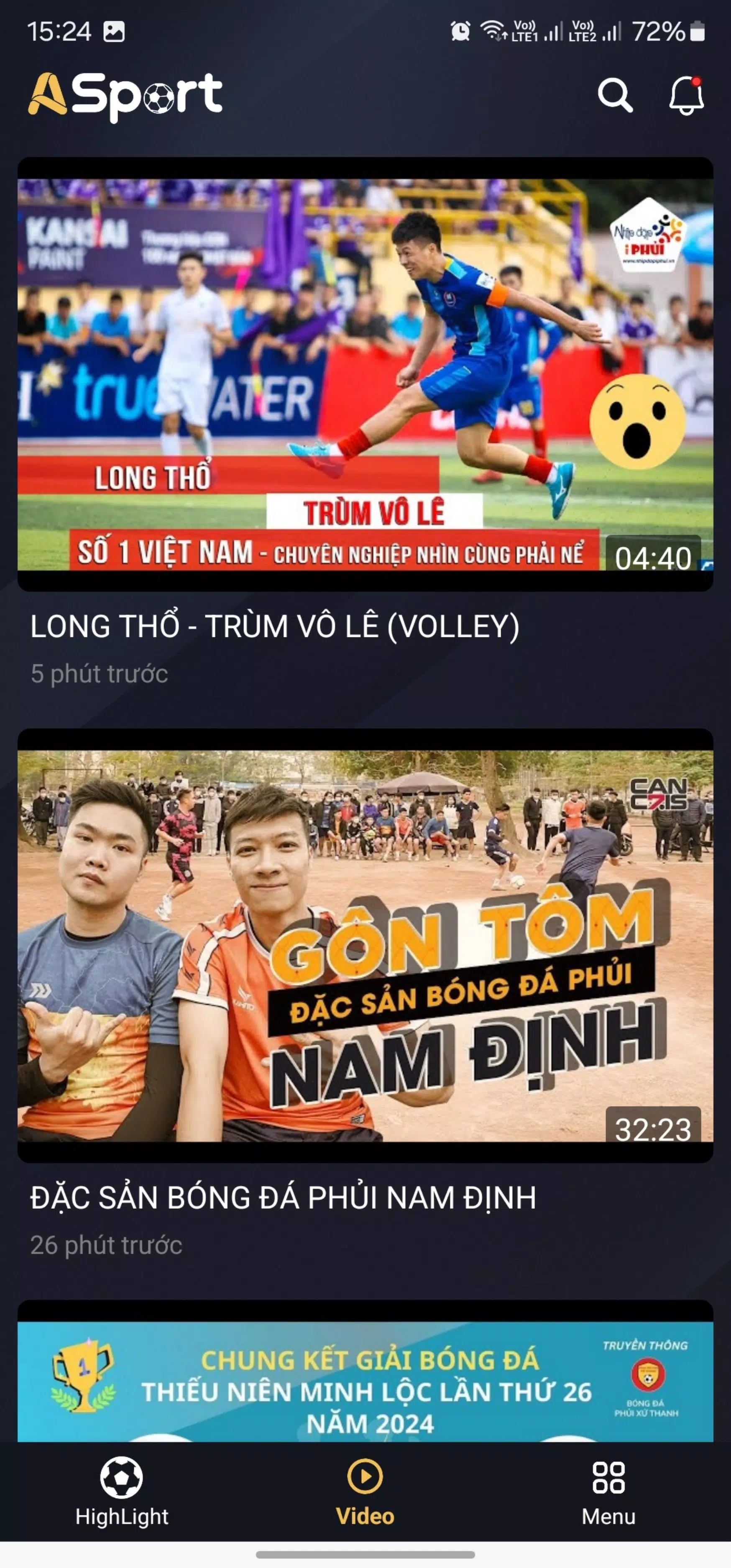The width and height of the screenshot is (731, 1568).
Task: Tap the LONG THỔ video thumbnail
Action: point(365,374)
